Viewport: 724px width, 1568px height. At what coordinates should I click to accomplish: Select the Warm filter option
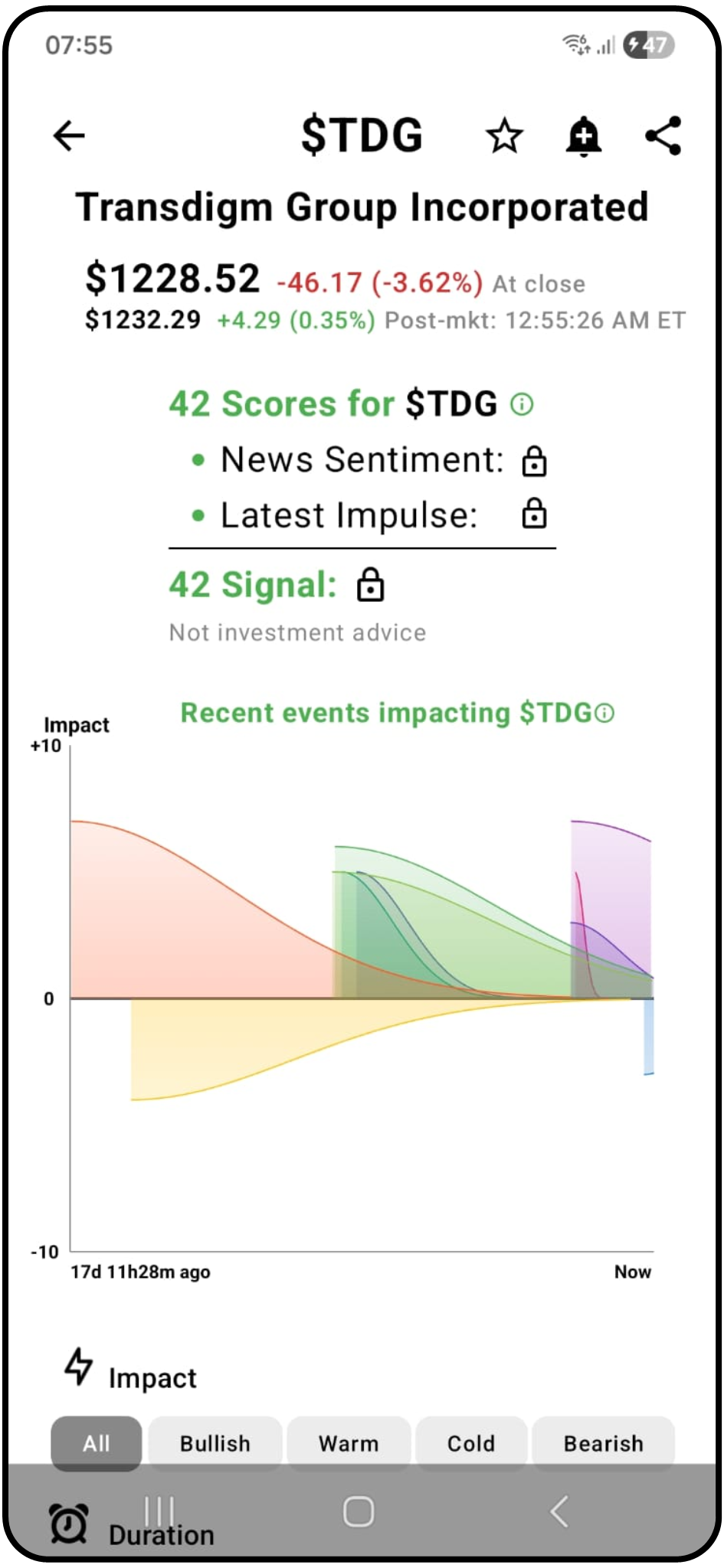tap(349, 1443)
